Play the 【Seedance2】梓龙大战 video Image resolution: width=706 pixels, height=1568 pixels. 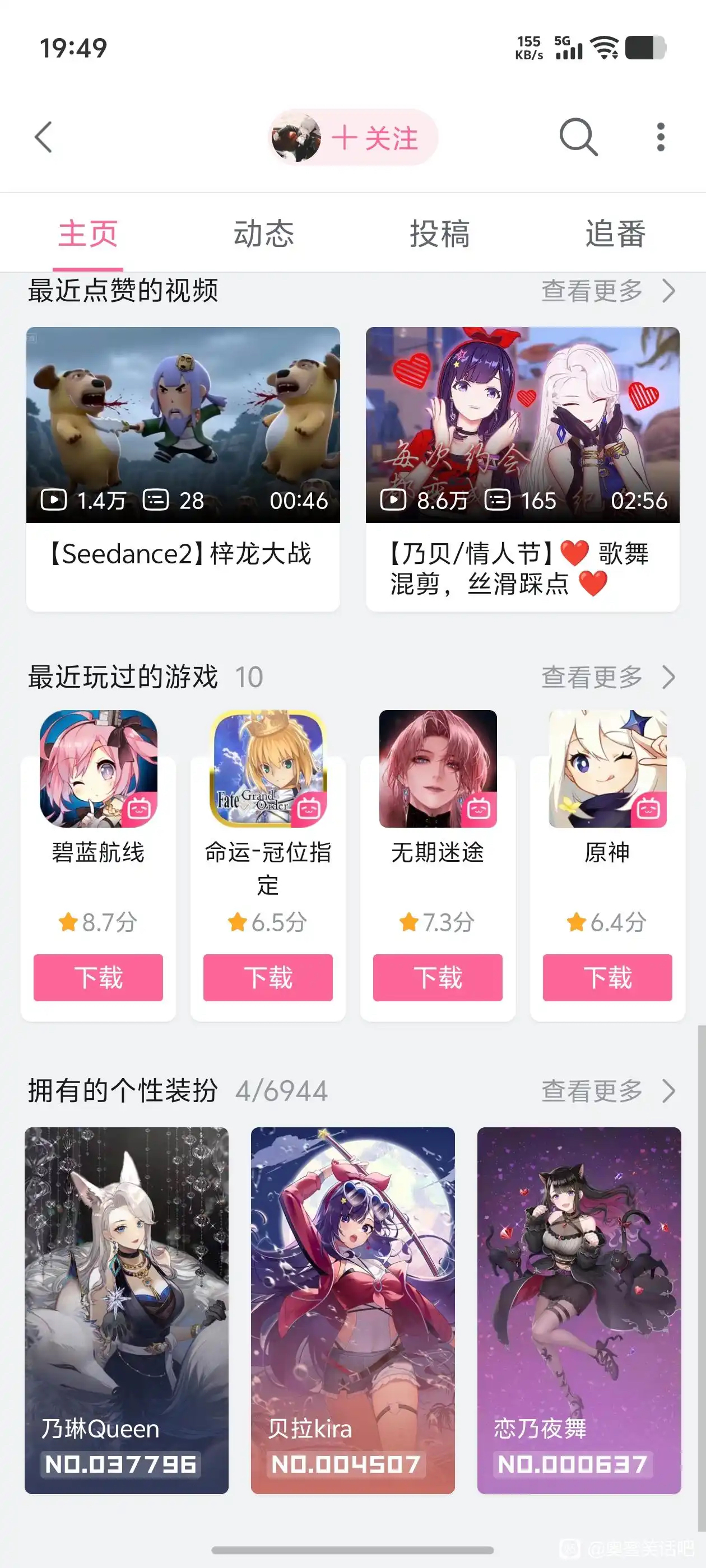(183, 425)
